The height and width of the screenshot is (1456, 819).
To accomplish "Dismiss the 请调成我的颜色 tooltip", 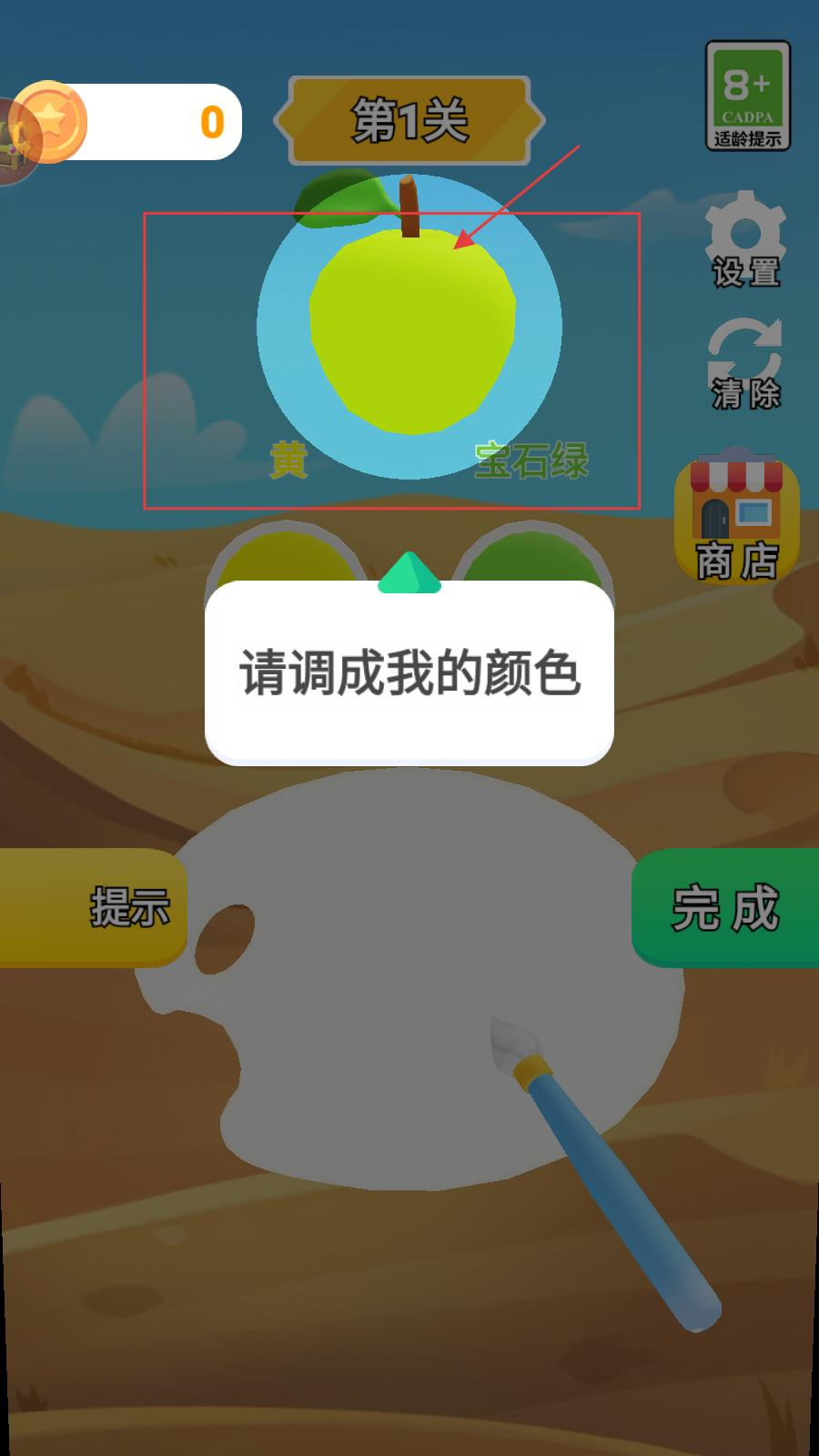I will coord(409,673).
